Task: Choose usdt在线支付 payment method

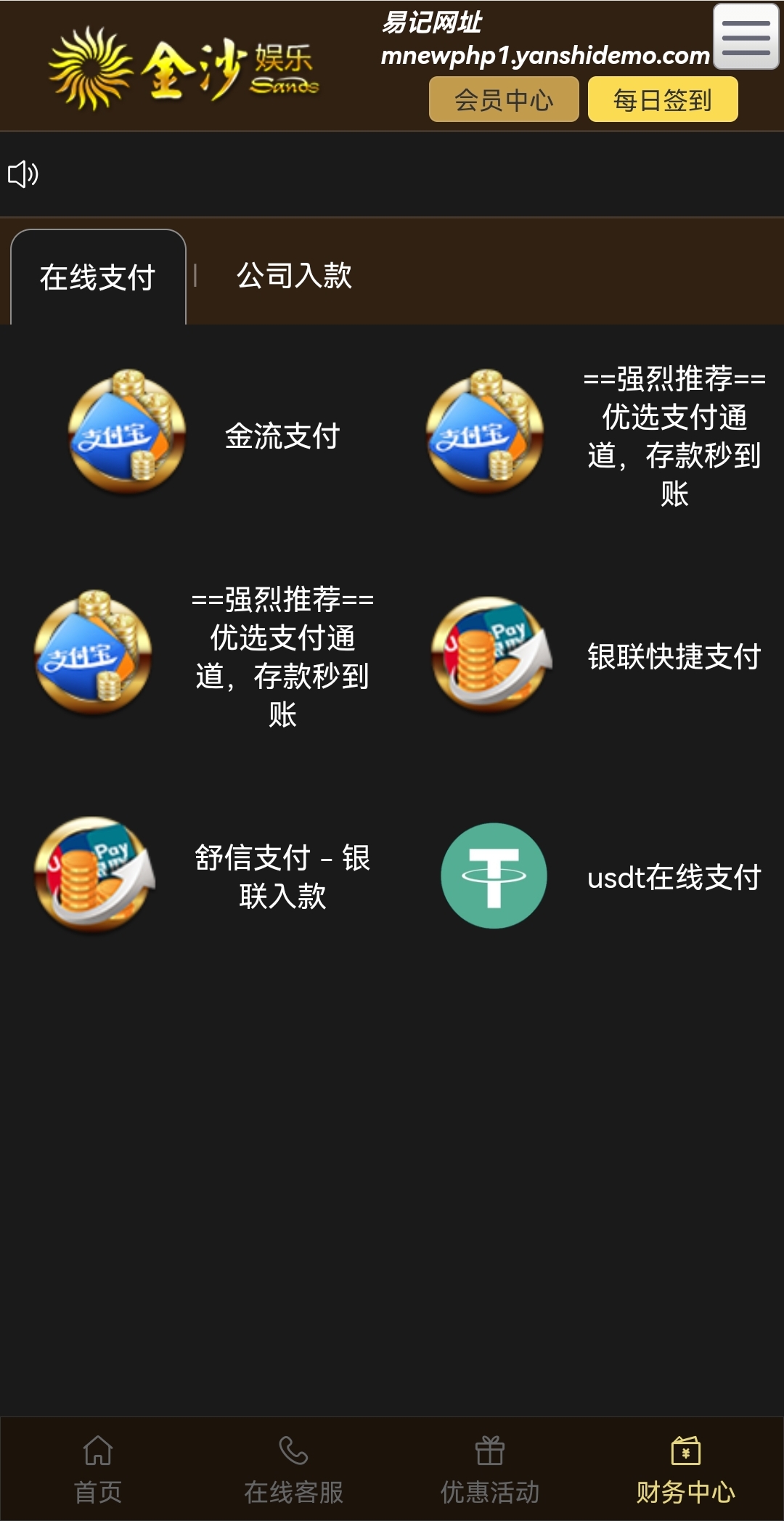Action: click(674, 877)
